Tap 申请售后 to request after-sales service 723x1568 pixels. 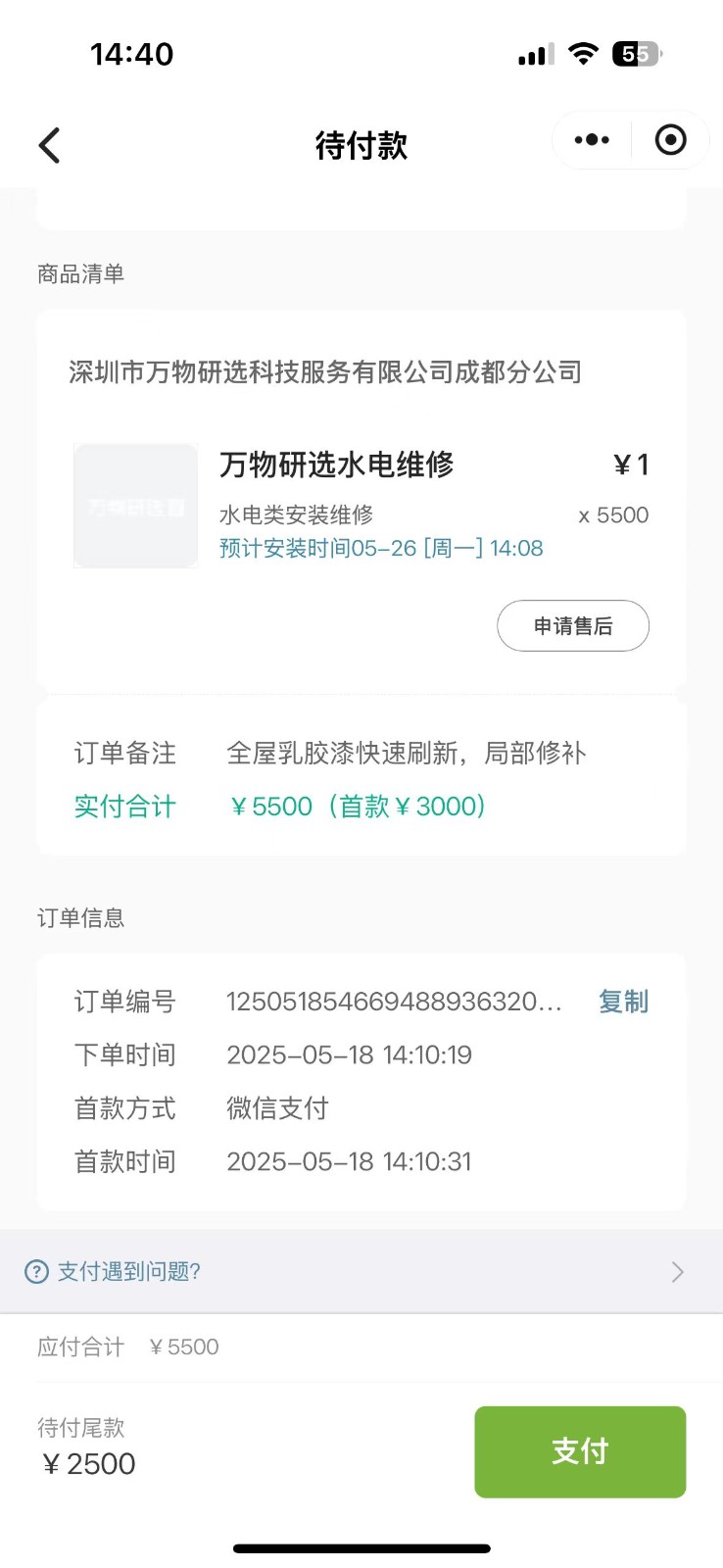click(572, 626)
